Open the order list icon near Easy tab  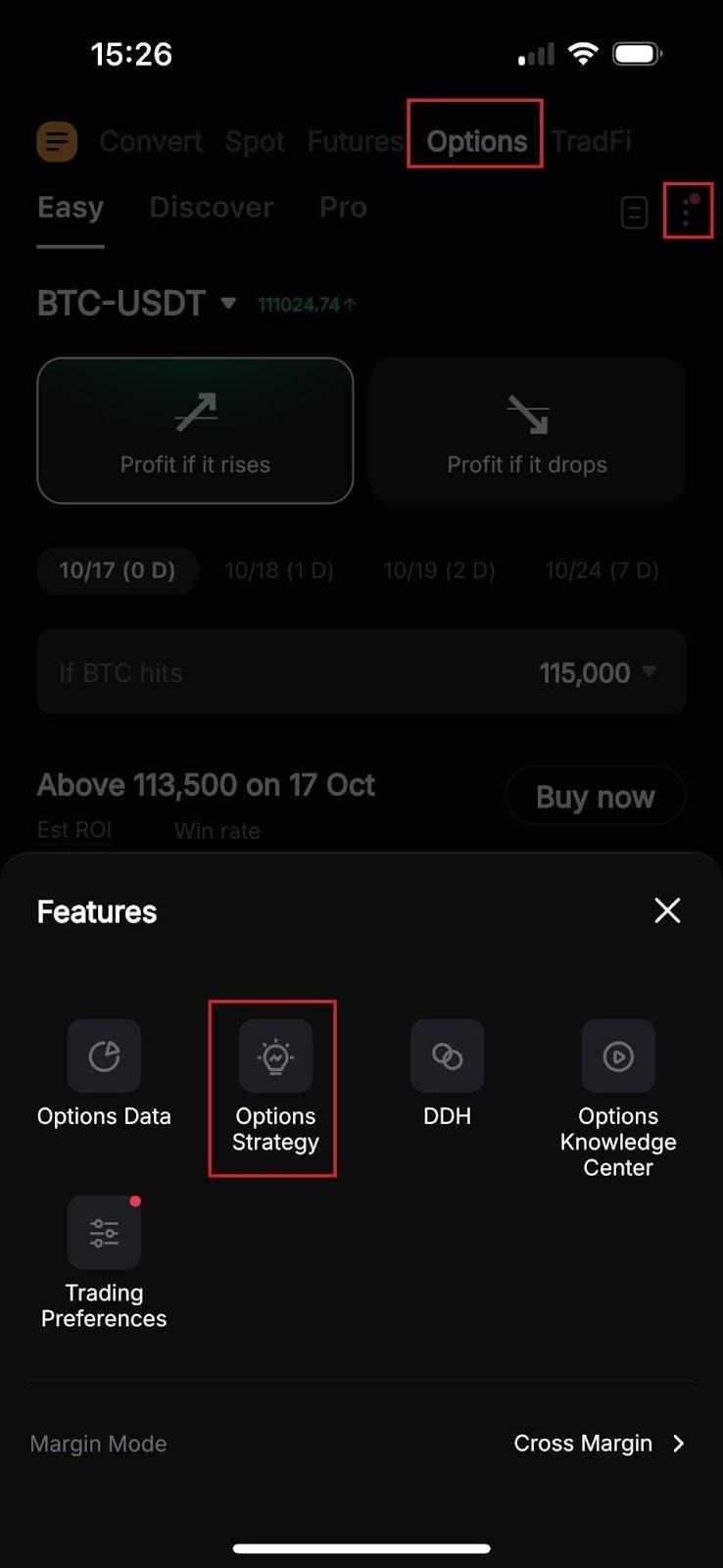tap(635, 212)
